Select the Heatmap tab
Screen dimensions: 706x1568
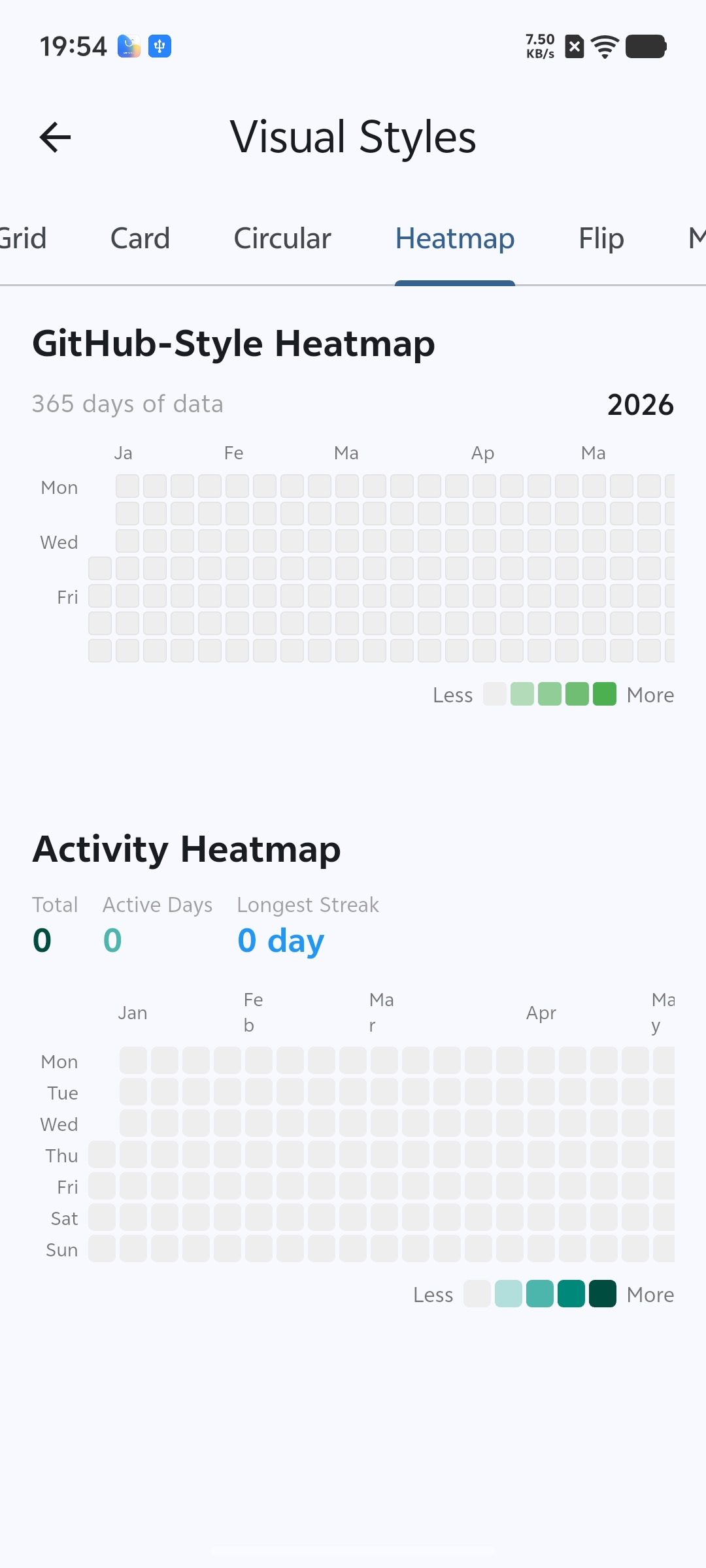454,238
